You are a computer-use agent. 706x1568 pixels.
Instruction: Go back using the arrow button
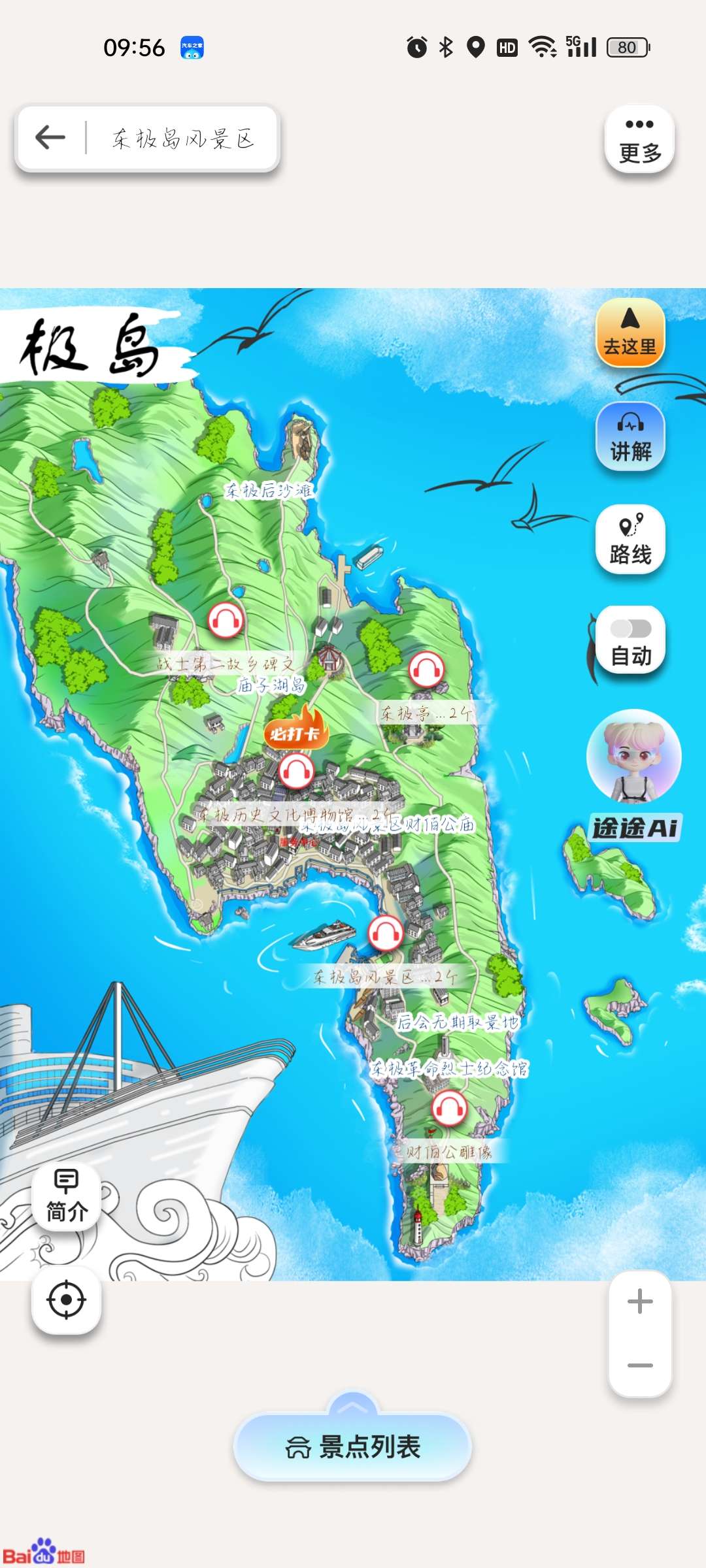tap(50, 138)
